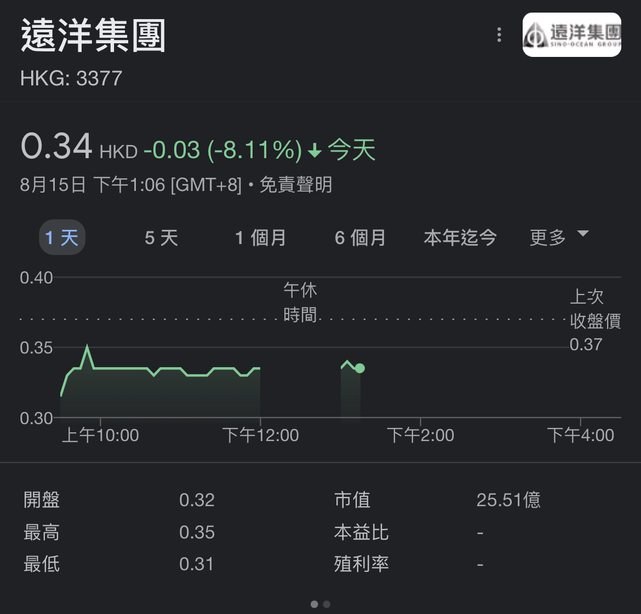Image resolution: width=641 pixels, height=614 pixels.
Task: Expand the 更多 range dropdown
Action: (559, 237)
